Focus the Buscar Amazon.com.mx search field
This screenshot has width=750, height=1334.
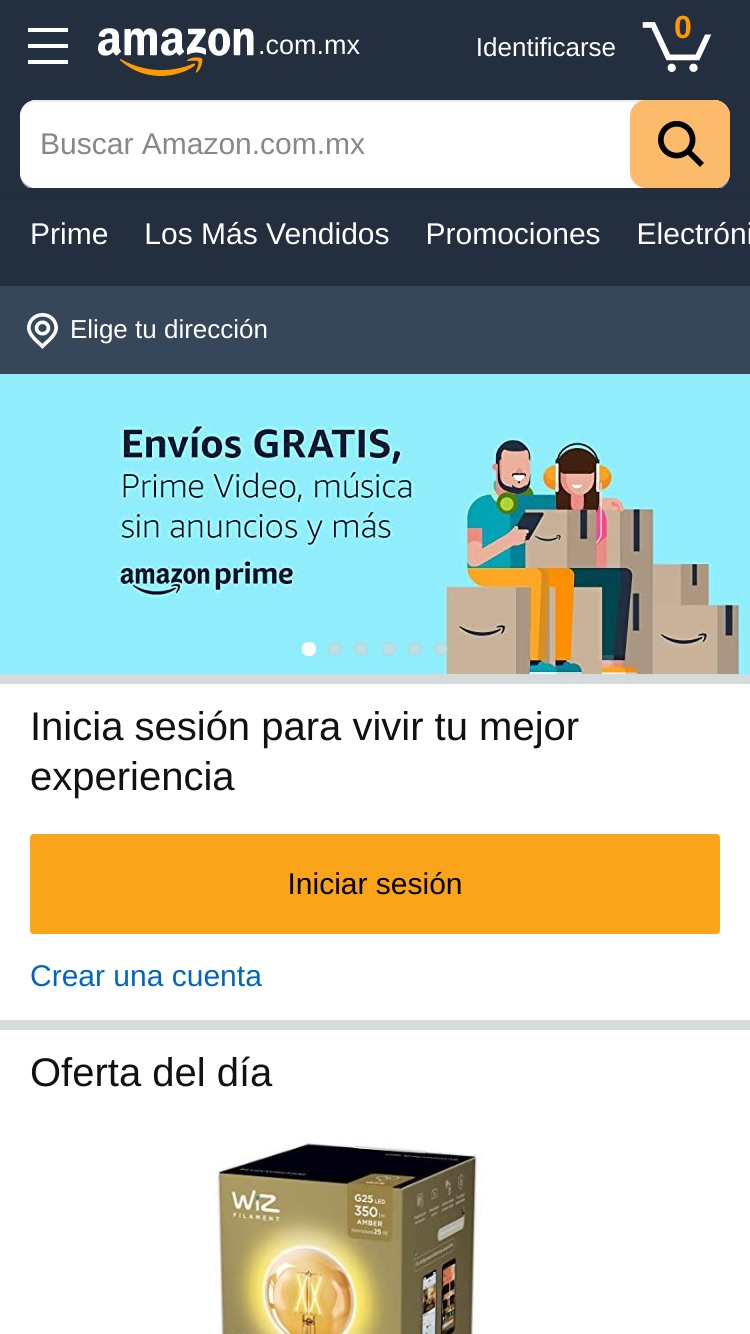point(325,144)
